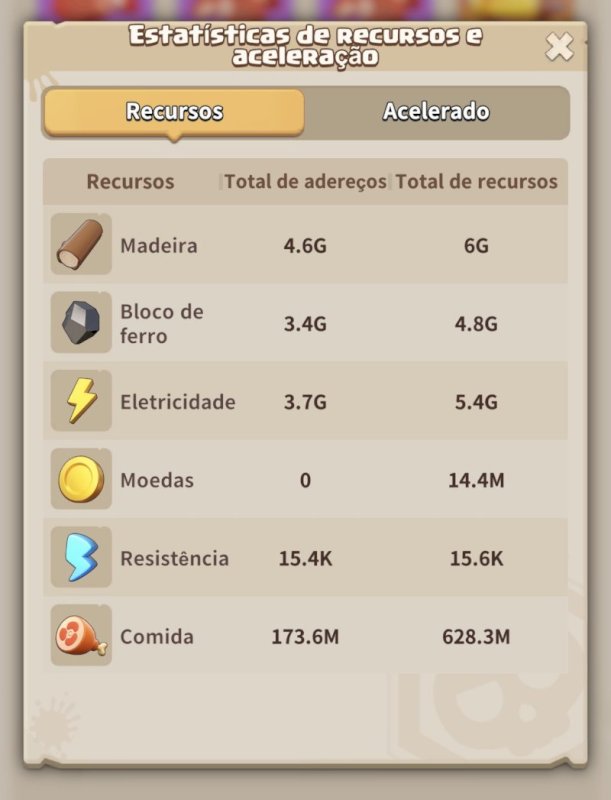Select the Recursos tab
The image size is (611, 800).
point(174,111)
